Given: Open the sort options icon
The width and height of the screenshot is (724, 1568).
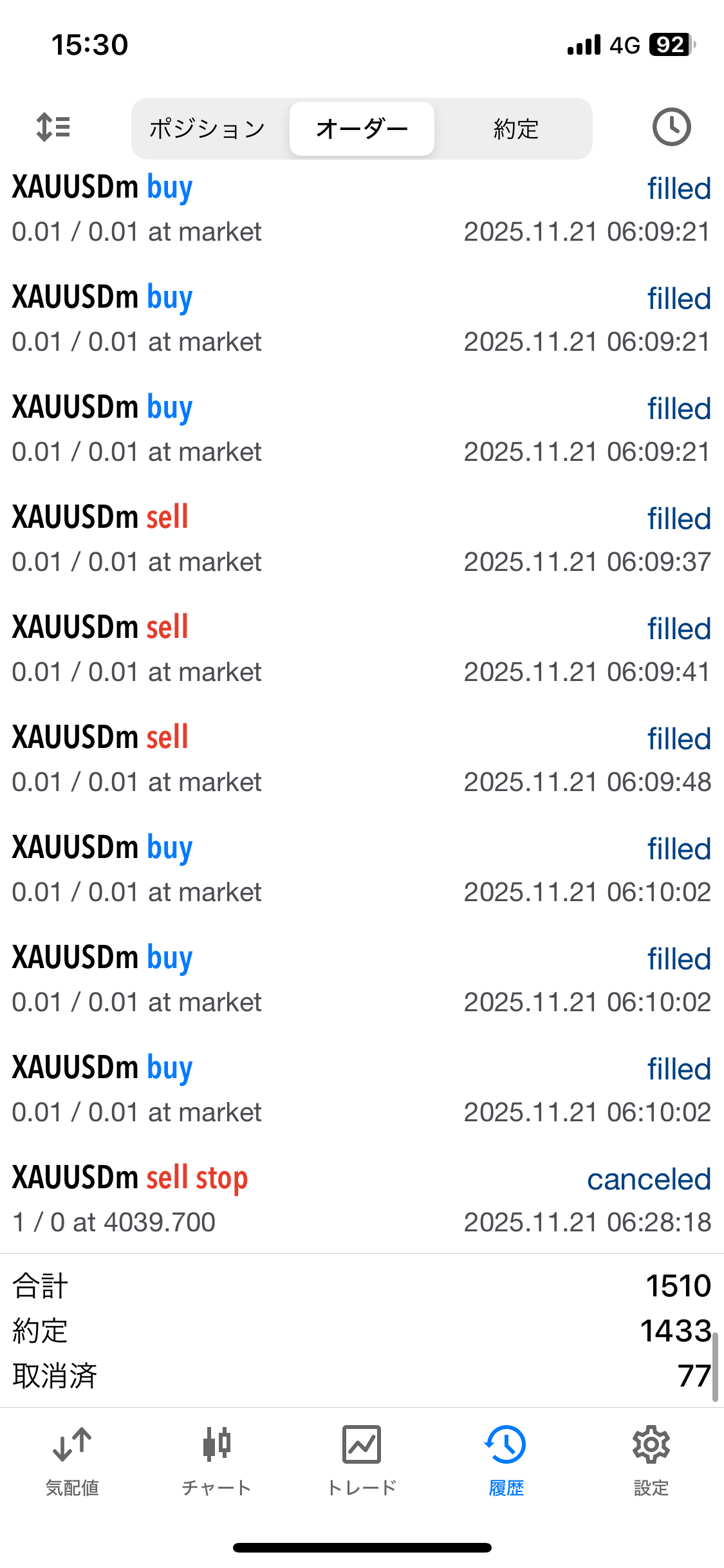Looking at the screenshot, I should (53, 127).
